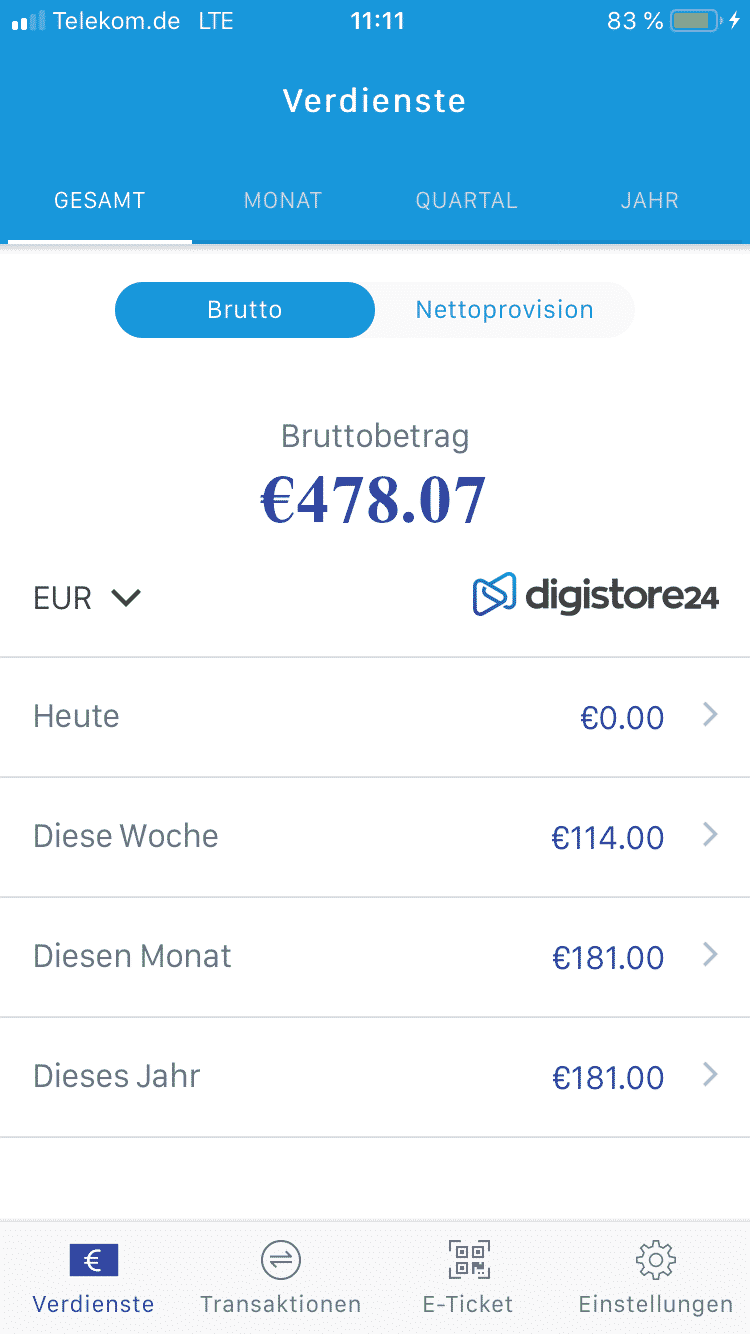Viewport: 750px width, 1334px height.
Task: Select the GESAMT tab
Action: (99, 200)
